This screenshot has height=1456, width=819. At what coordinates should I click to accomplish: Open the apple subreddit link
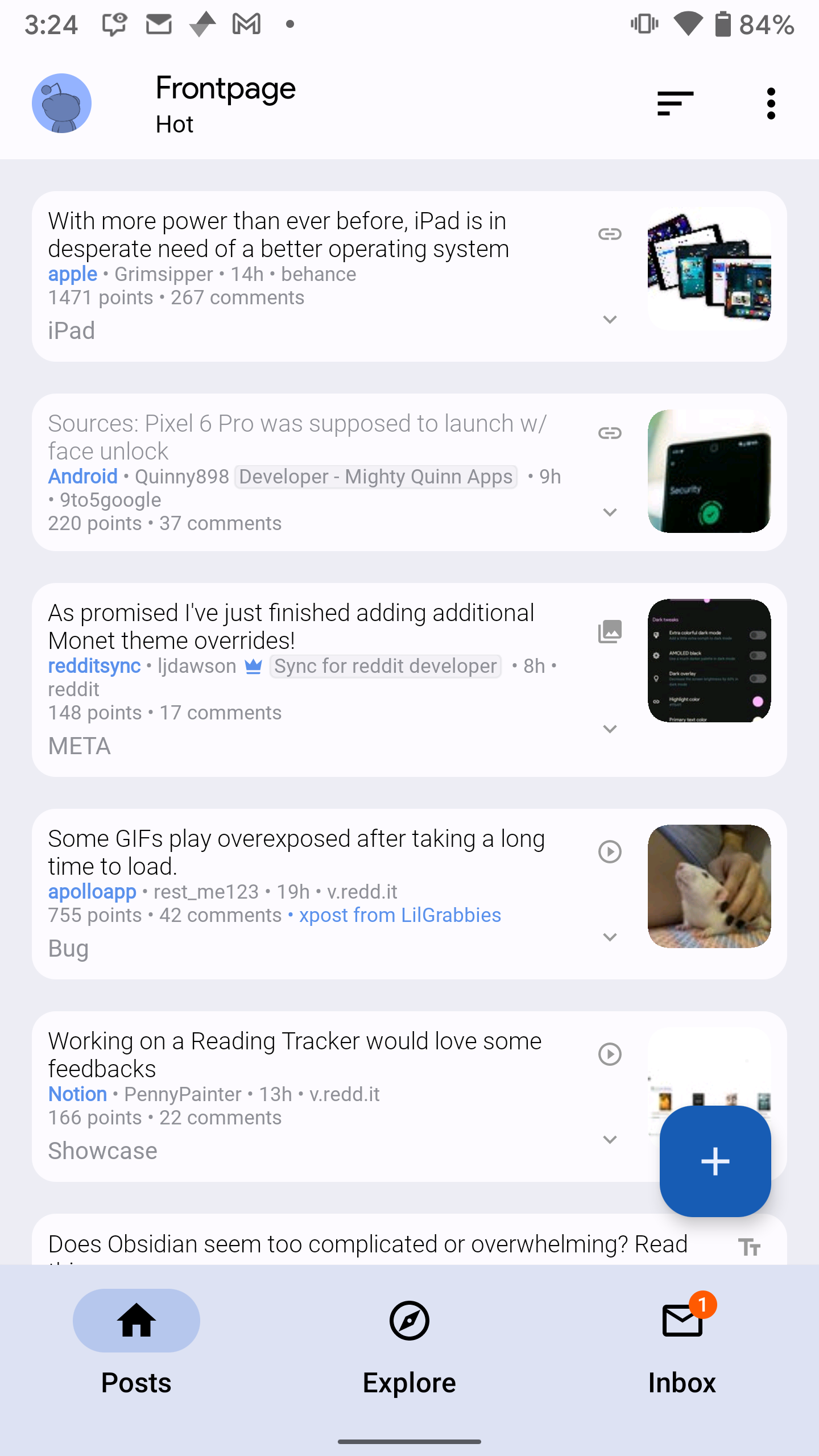72,274
